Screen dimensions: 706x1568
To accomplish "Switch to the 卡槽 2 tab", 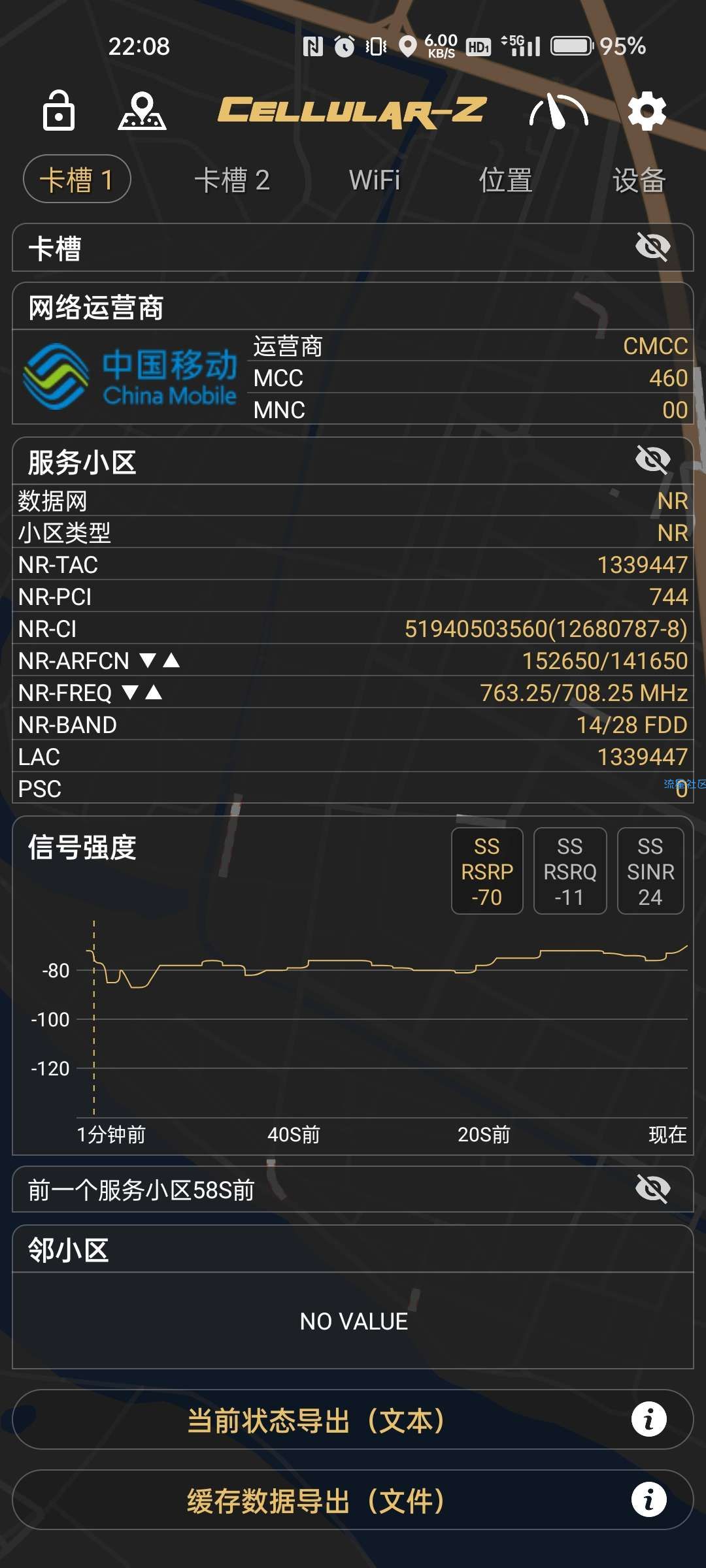I will (x=232, y=180).
